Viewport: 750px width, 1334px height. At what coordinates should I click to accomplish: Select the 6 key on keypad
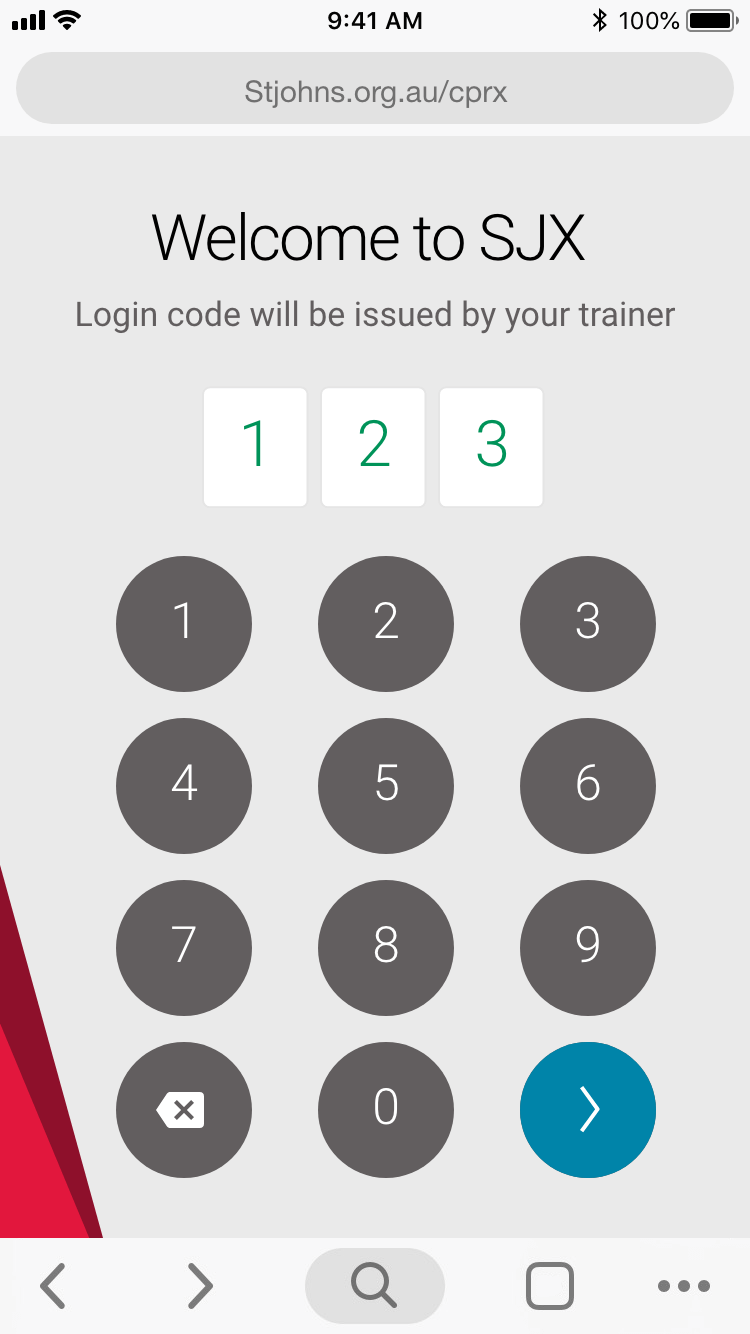588,786
